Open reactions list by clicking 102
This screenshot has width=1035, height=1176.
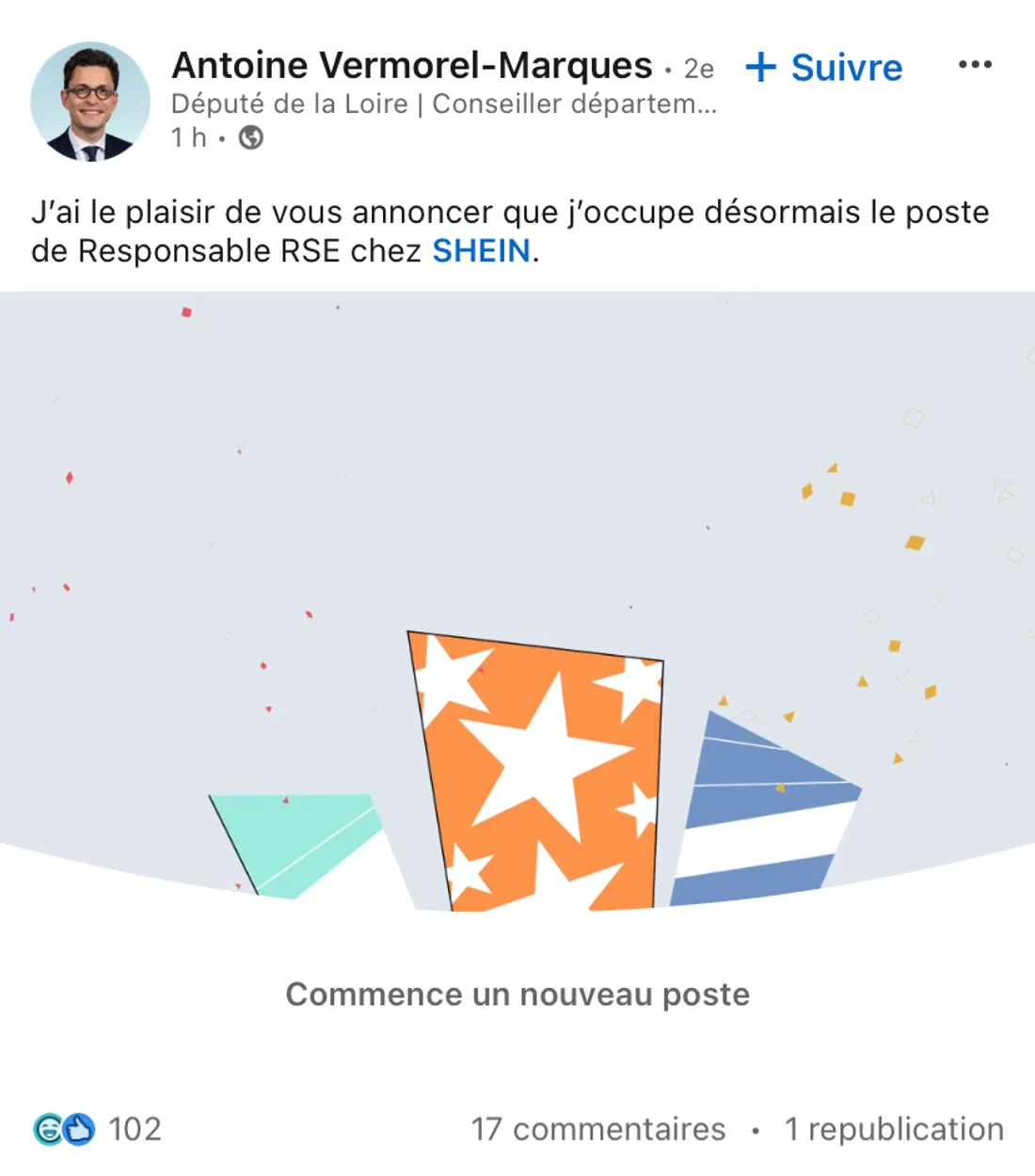(135, 1128)
